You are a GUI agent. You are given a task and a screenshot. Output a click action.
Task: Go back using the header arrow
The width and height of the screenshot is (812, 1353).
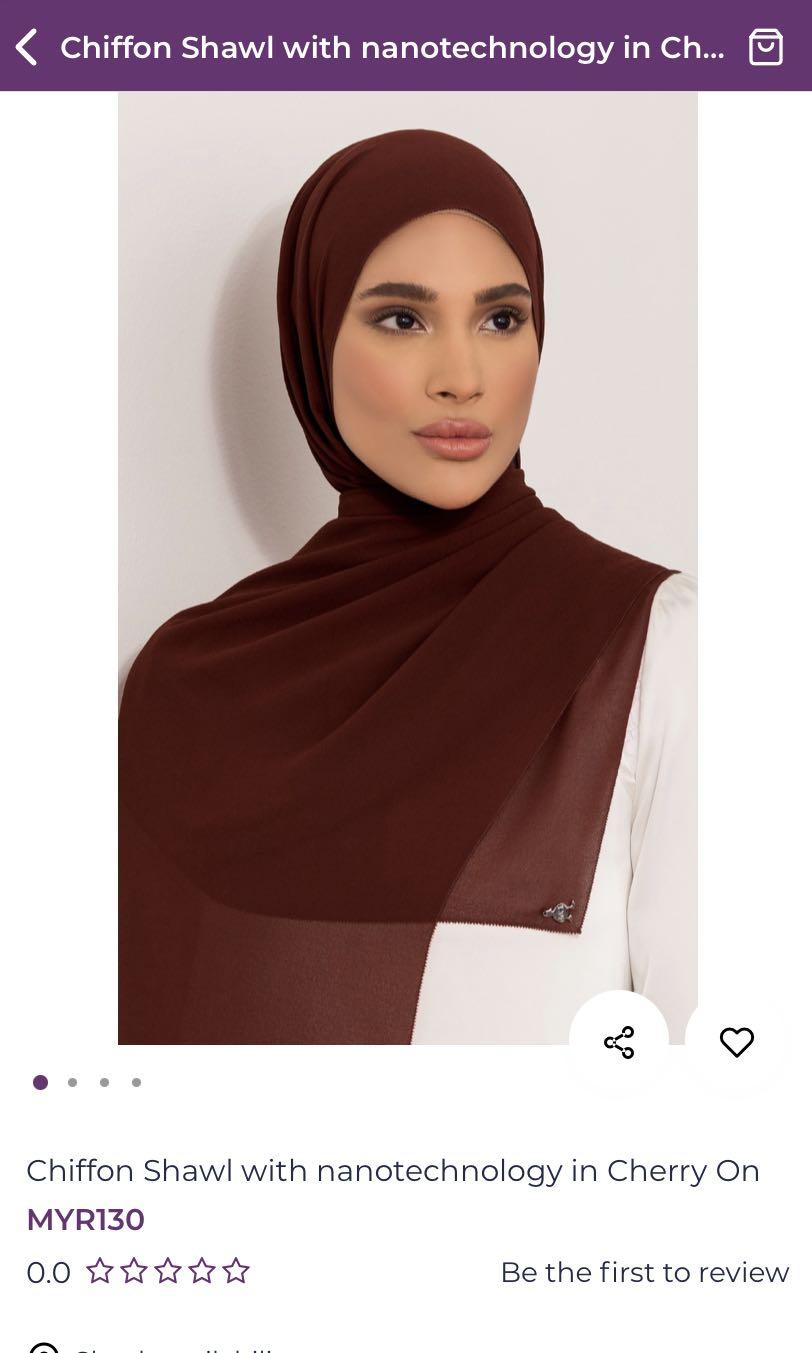(27, 47)
